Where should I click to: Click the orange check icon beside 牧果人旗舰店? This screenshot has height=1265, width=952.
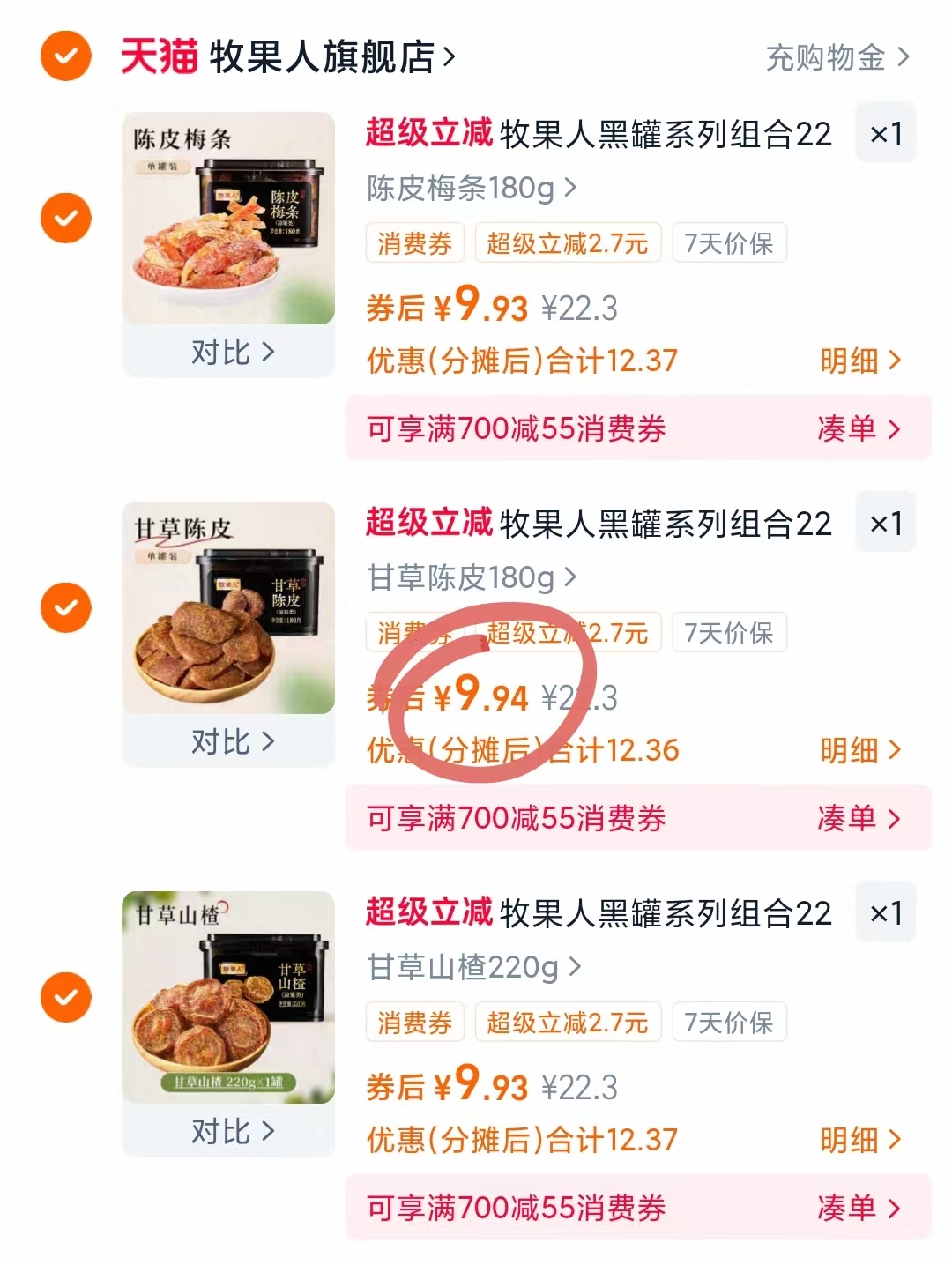pos(64,57)
